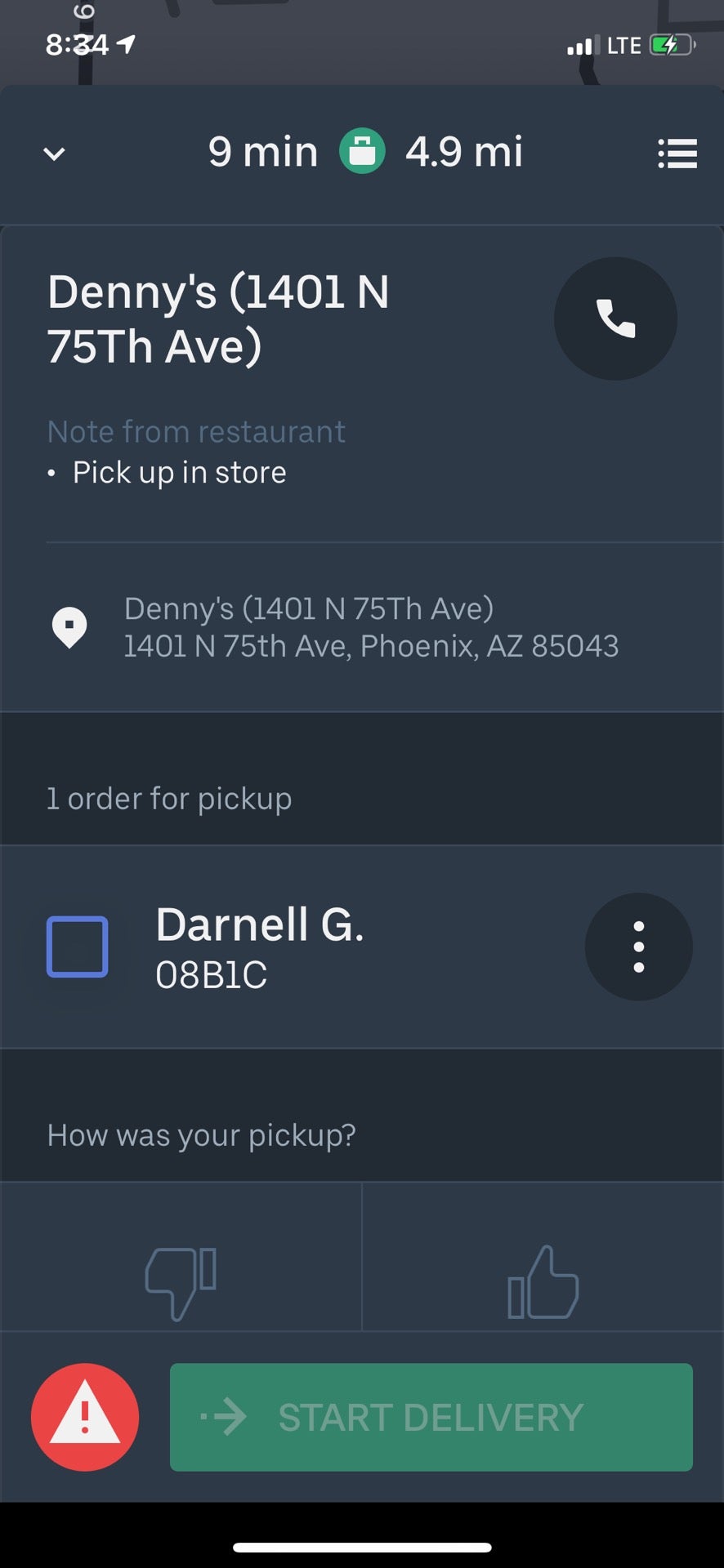Viewport: 724px width, 1568px height.
Task: Open more options for Darnell G.'s order
Action: click(x=638, y=947)
